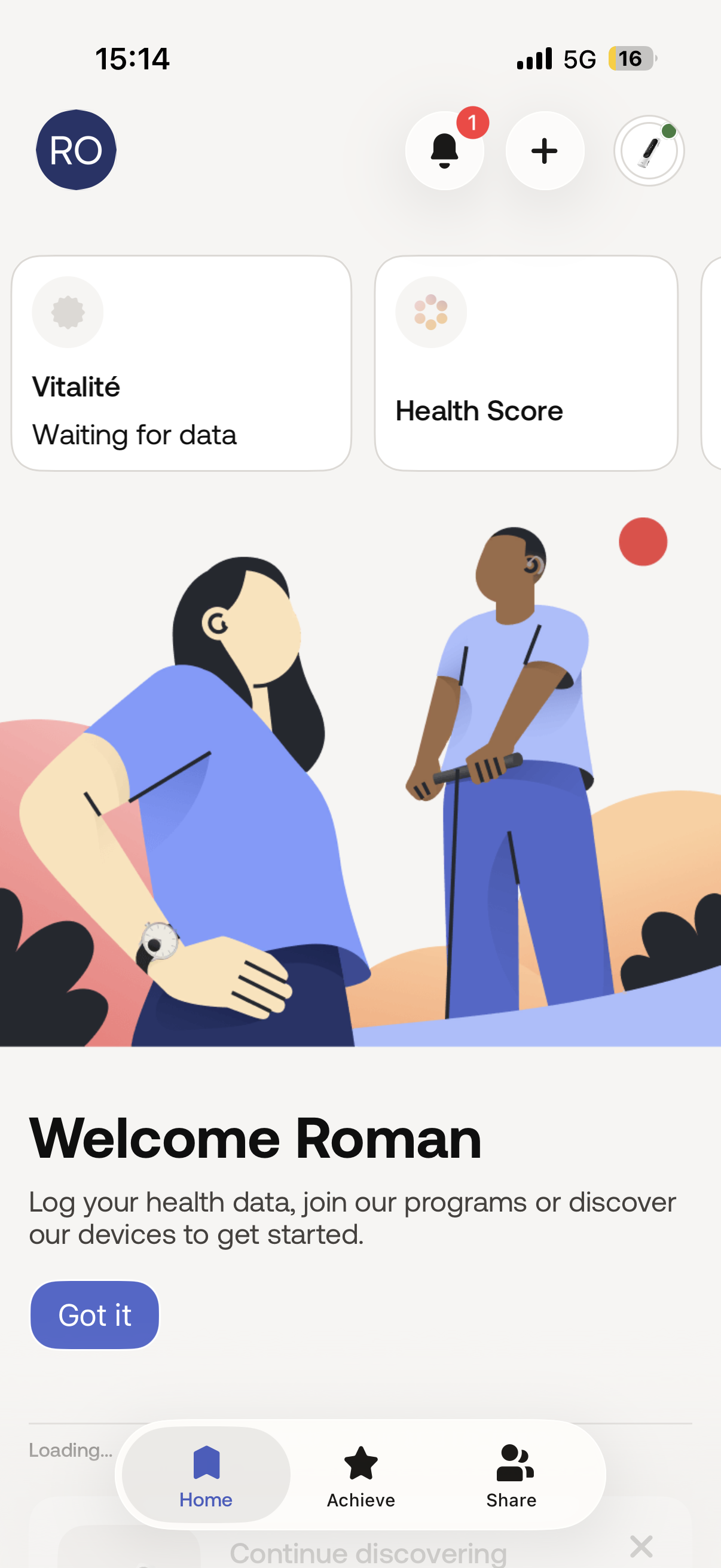Open the notifications bell
Viewport: 721px width, 1568px height.
(445, 150)
